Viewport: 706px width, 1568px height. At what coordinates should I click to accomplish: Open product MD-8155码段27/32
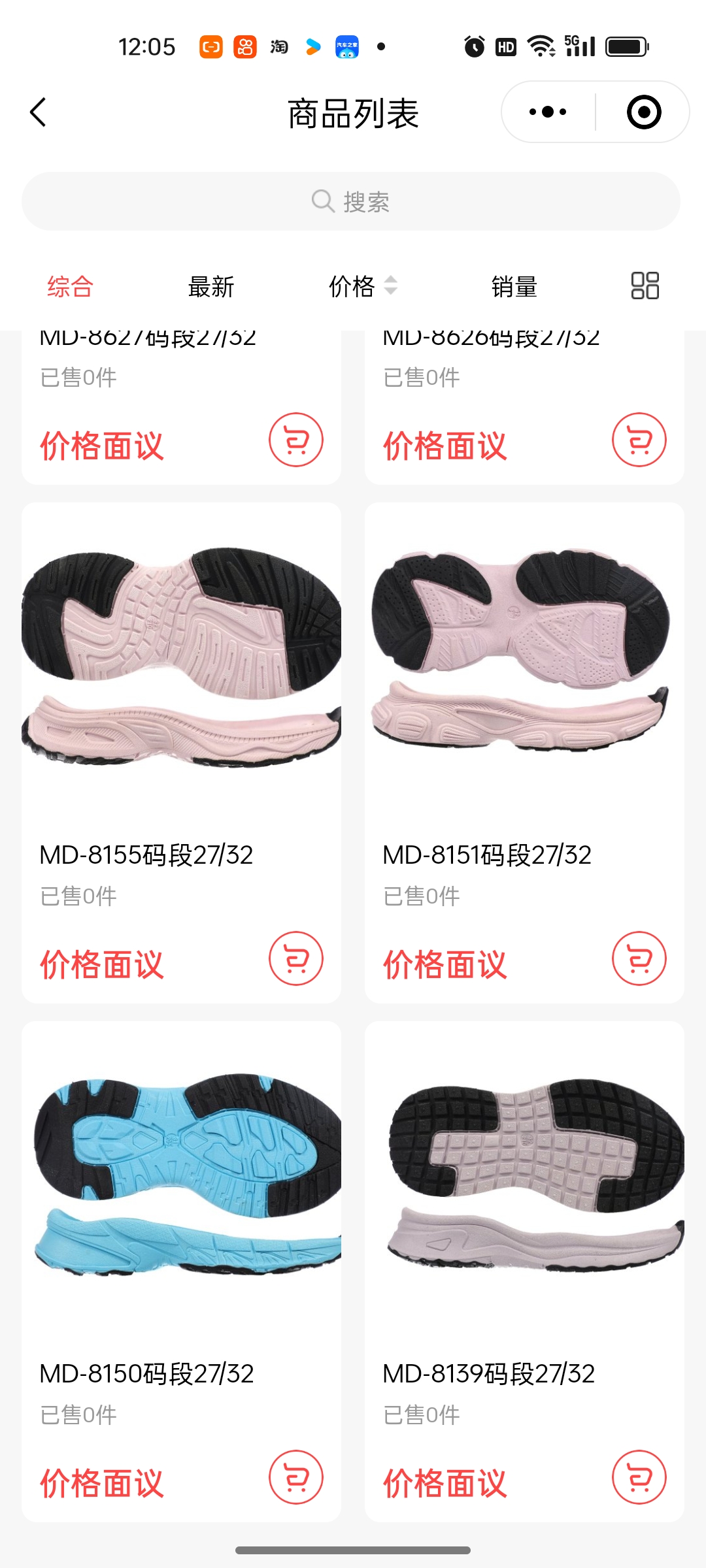coord(181,660)
